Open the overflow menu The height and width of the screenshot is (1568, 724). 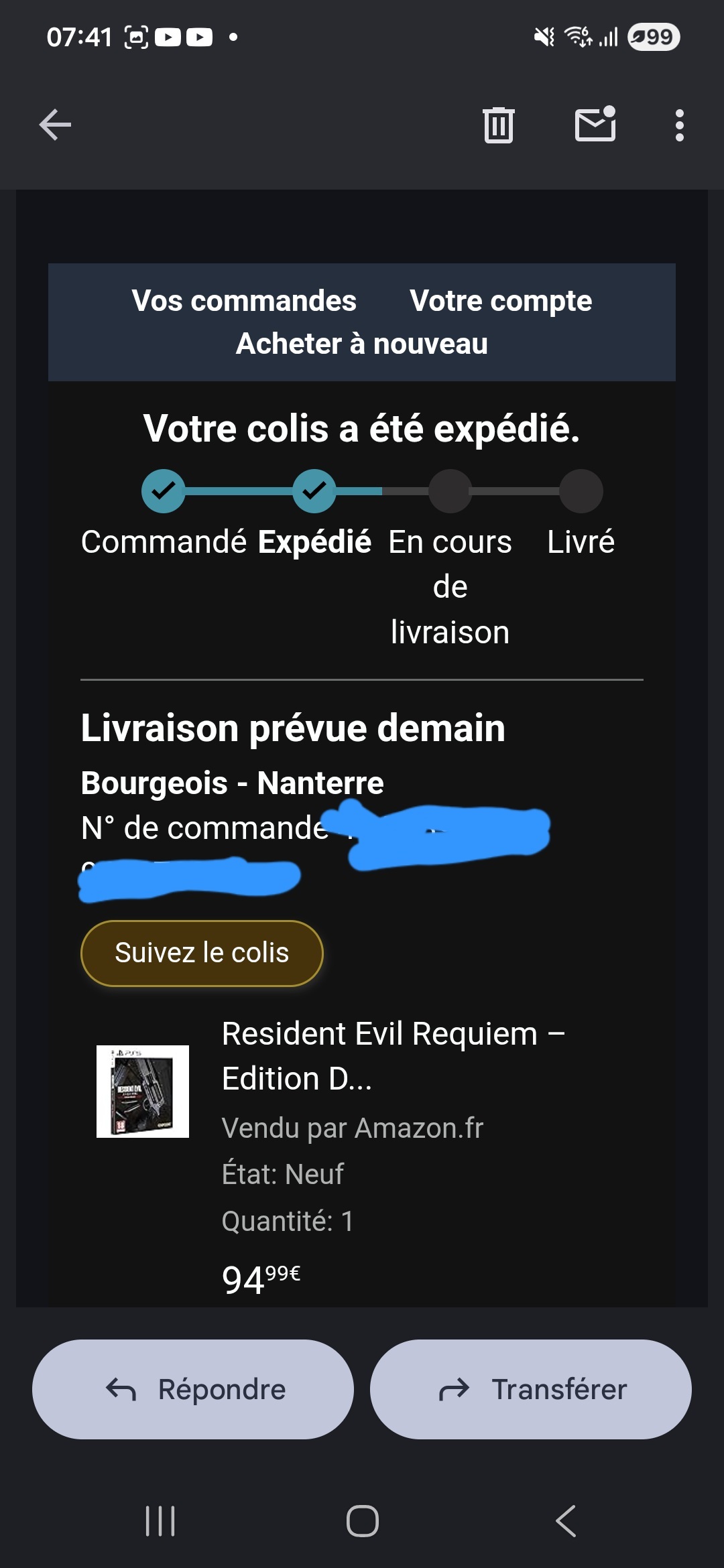tap(679, 125)
